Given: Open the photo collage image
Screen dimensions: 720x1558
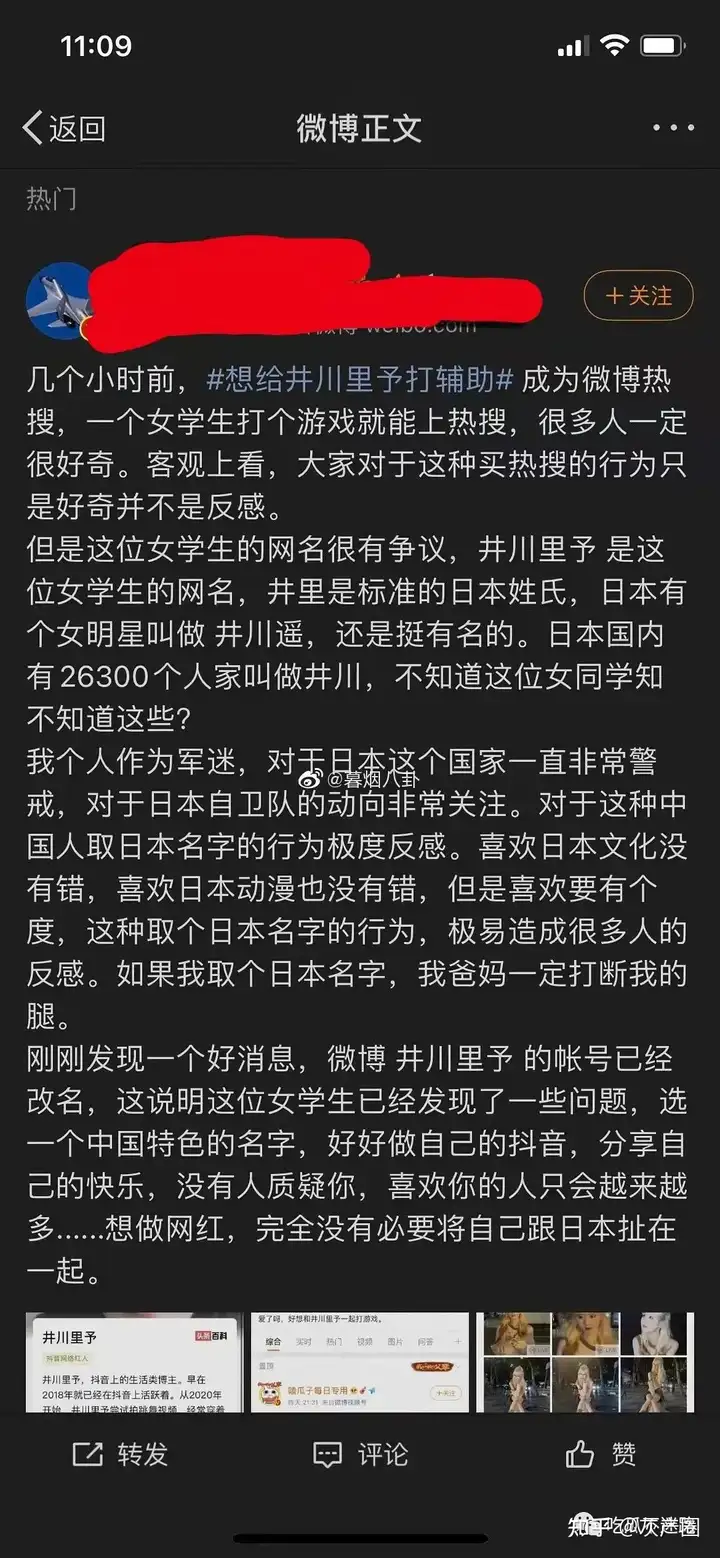Looking at the screenshot, I should 585,1362.
